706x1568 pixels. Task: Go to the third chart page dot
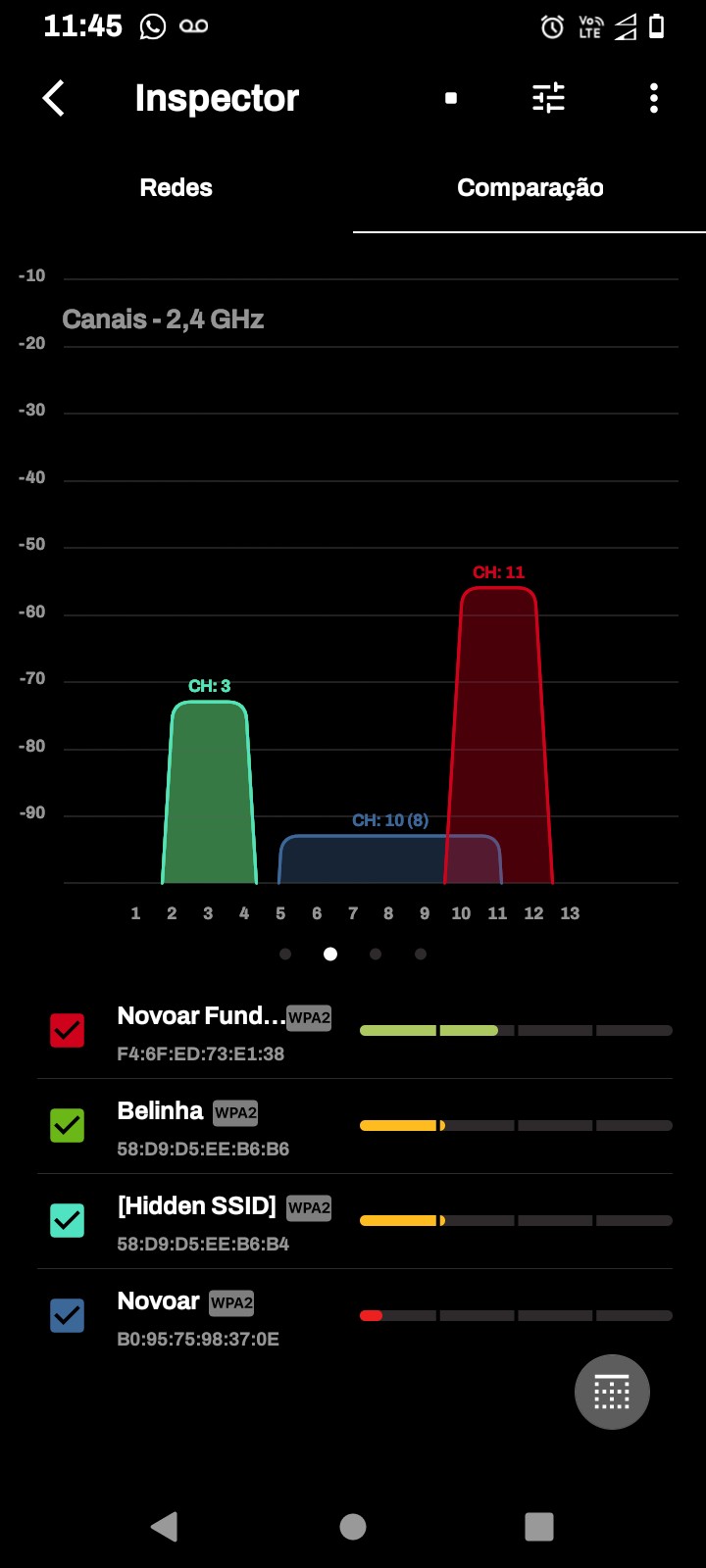coord(376,954)
